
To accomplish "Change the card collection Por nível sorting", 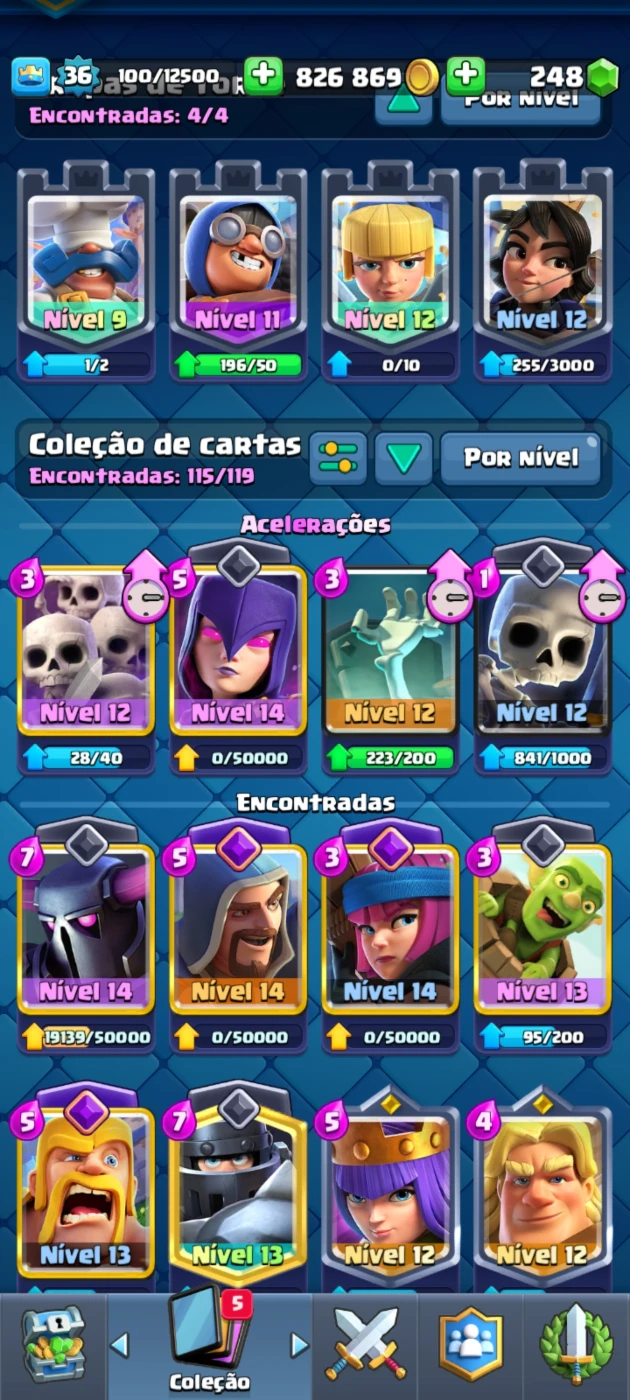I will (x=521, y=459).
